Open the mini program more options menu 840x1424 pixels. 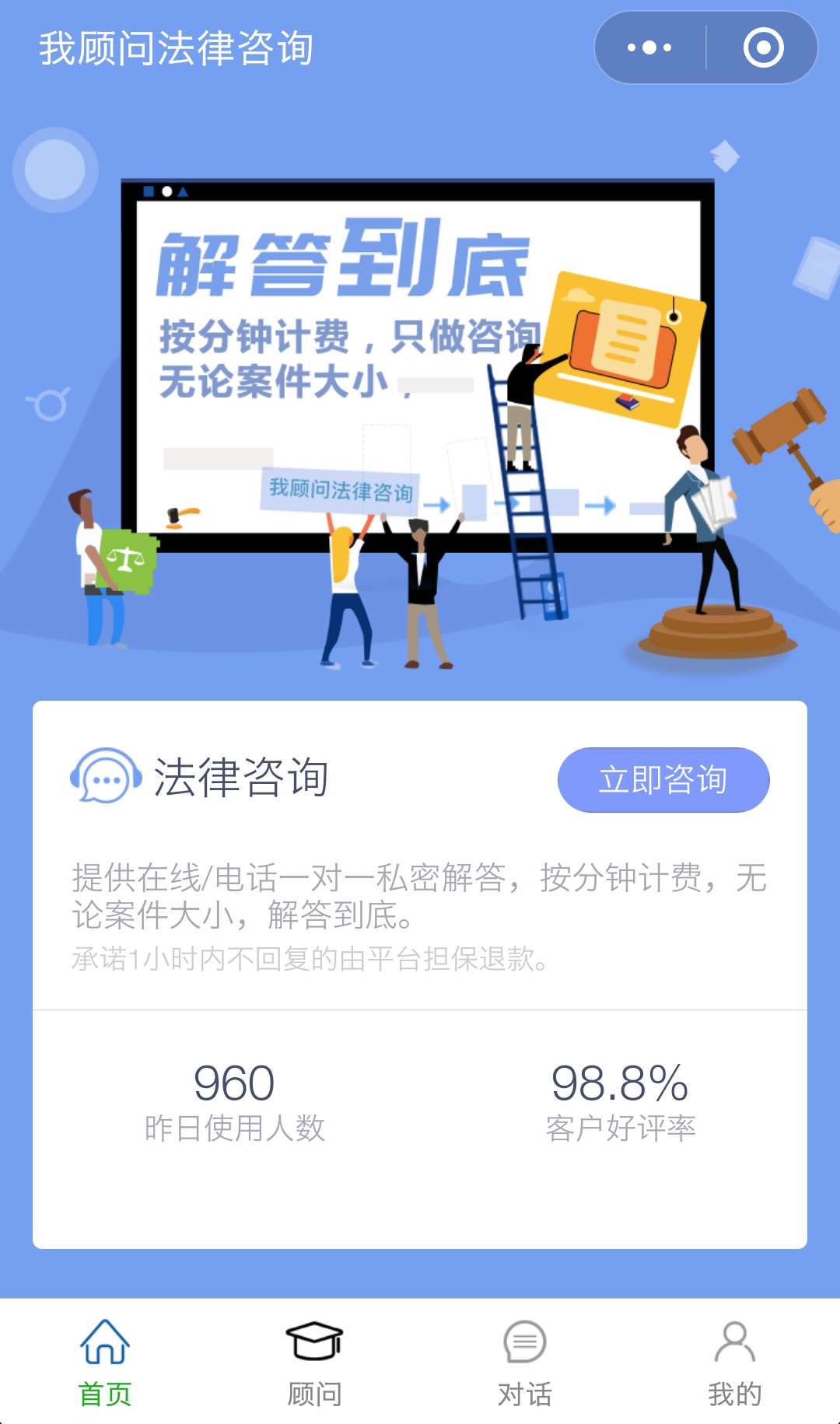coord(650,48)
